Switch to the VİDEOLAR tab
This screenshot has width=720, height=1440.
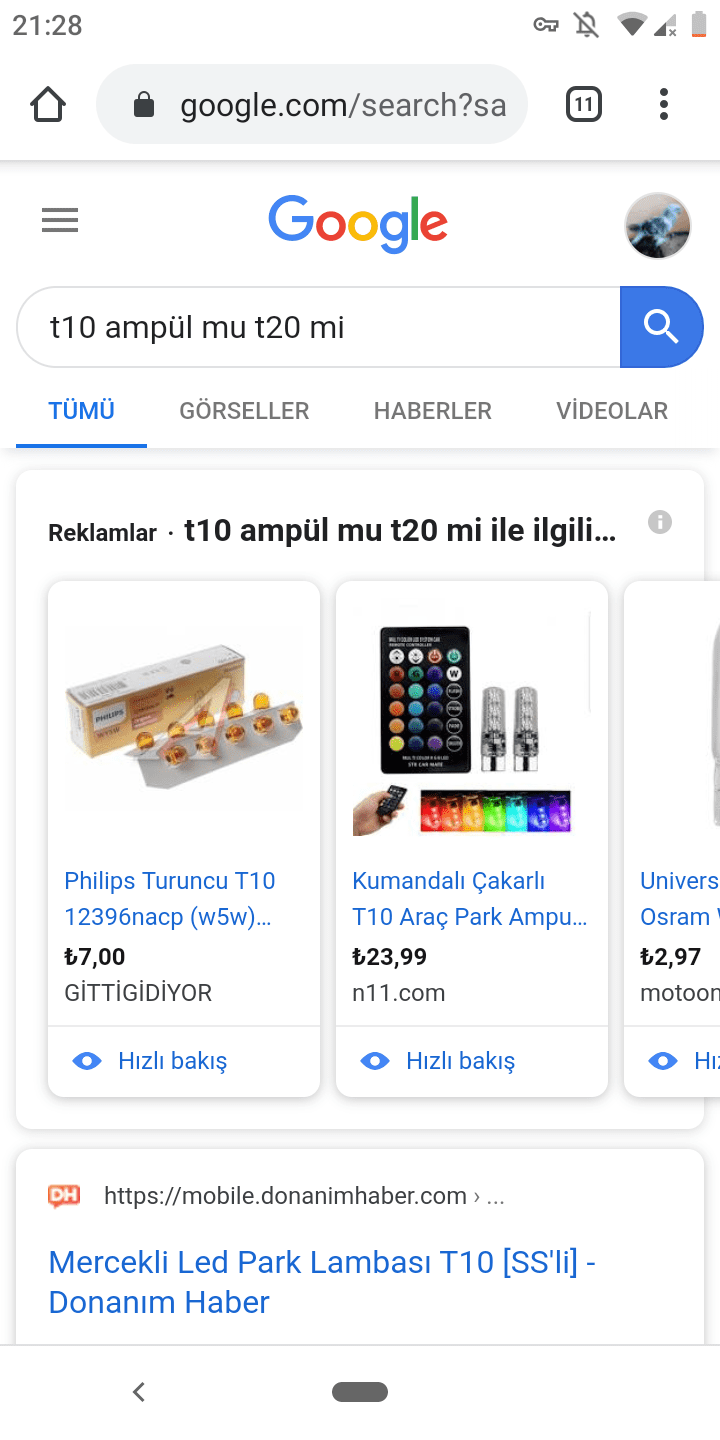(x=611, y=411)
